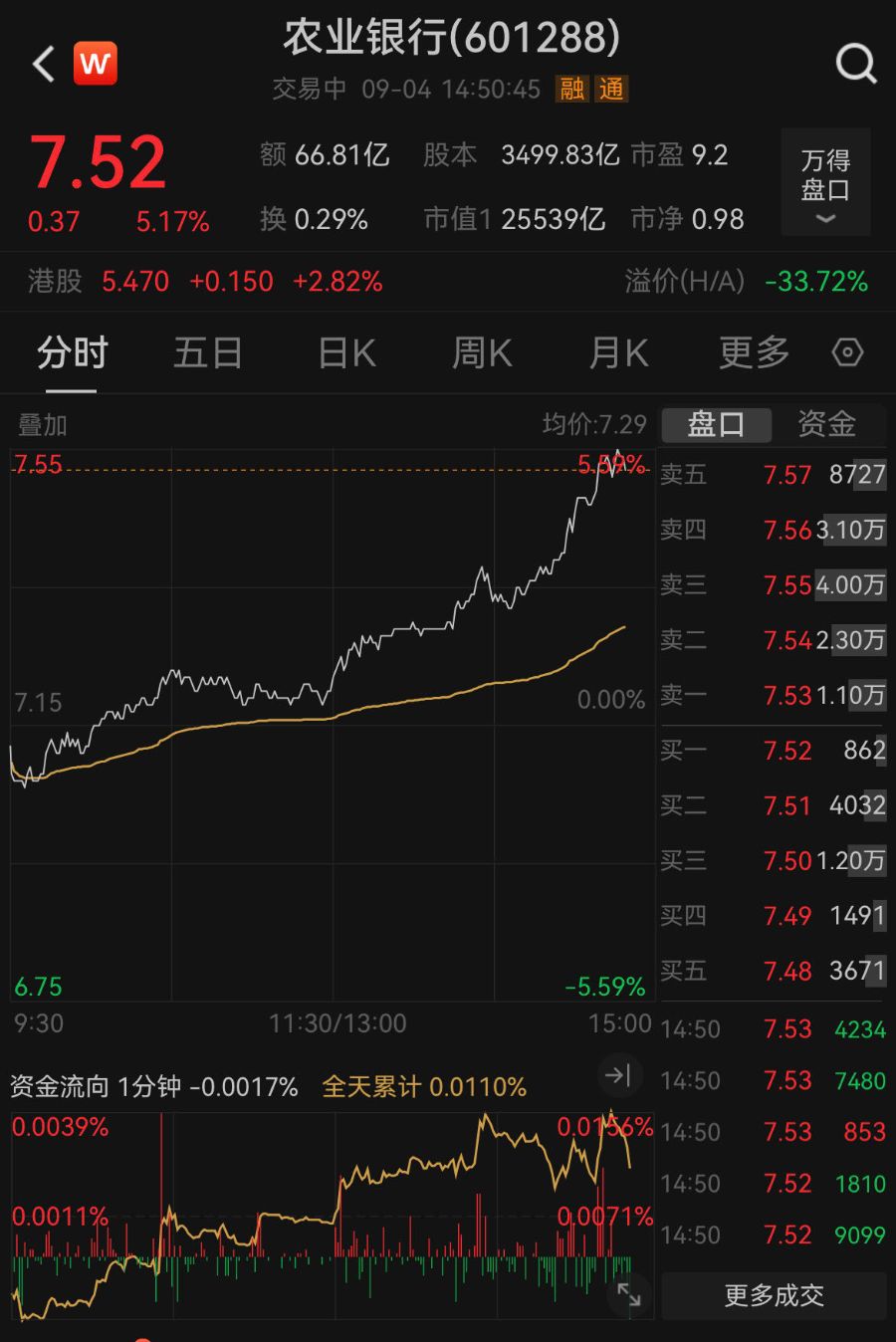Screen dimensions: 896x1342
Task: Switch to the 资金 tab
Action: [x=826, y=425]
